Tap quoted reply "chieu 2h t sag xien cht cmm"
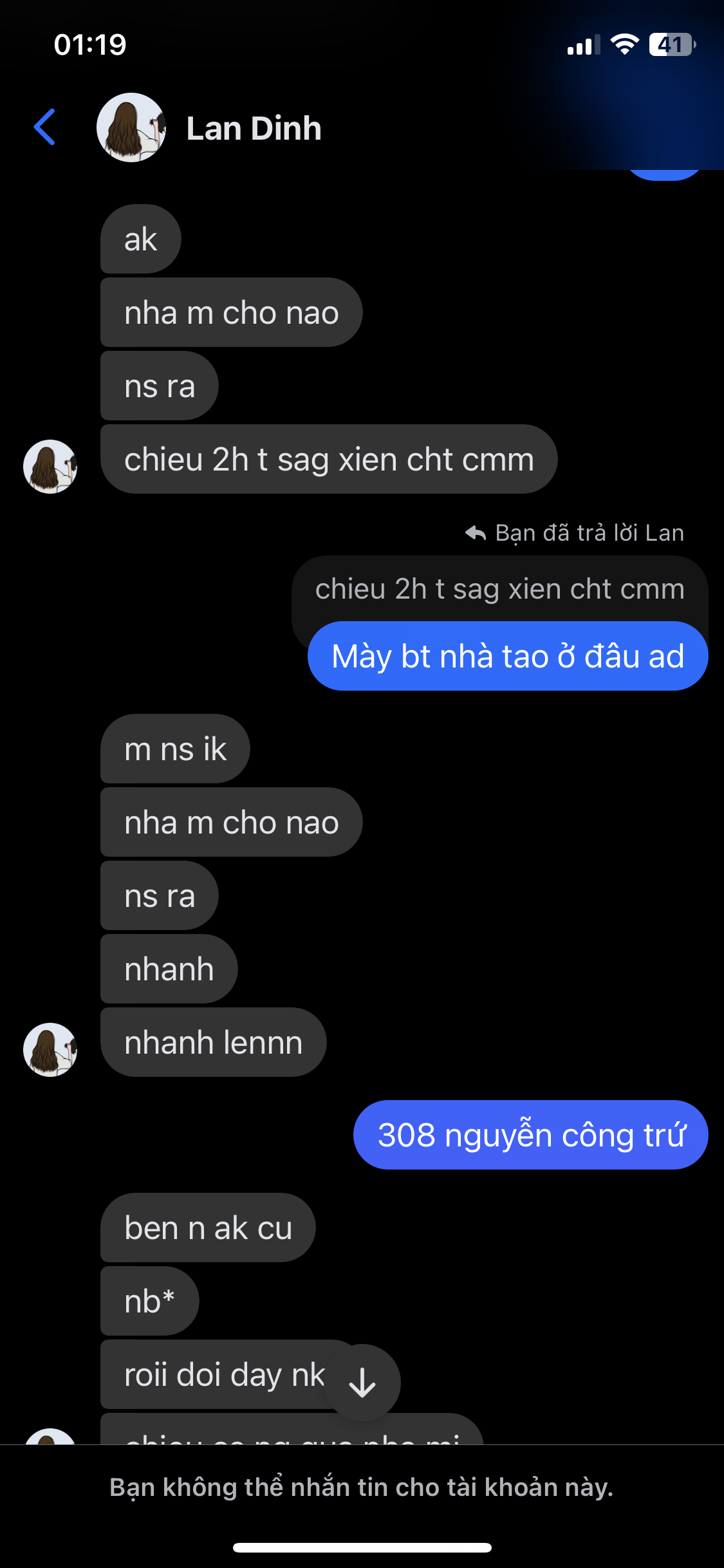The width and height of the screenshot is (724, 1568). 499,589
